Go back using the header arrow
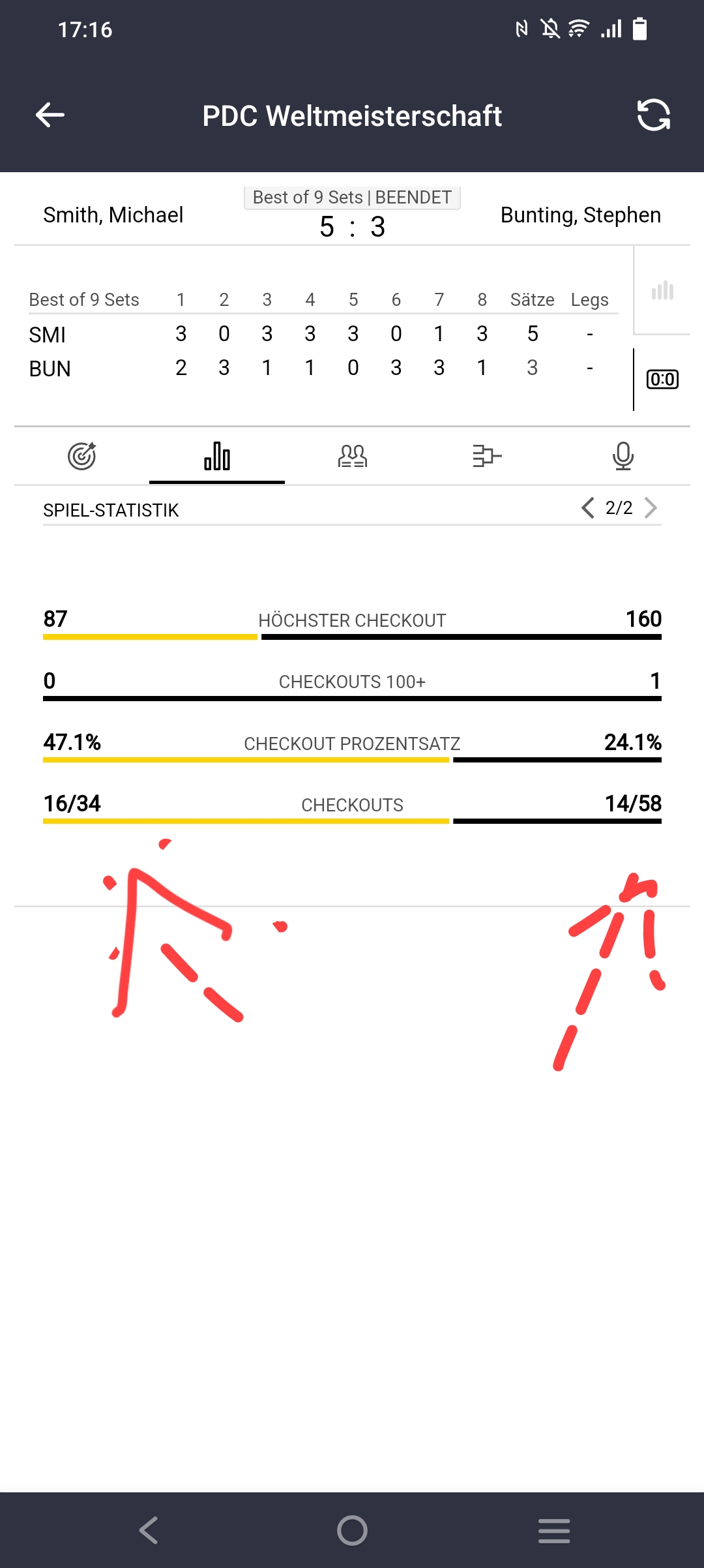Image resolution: width=704 pixels, height=1568 pixels. pos(50,115)
